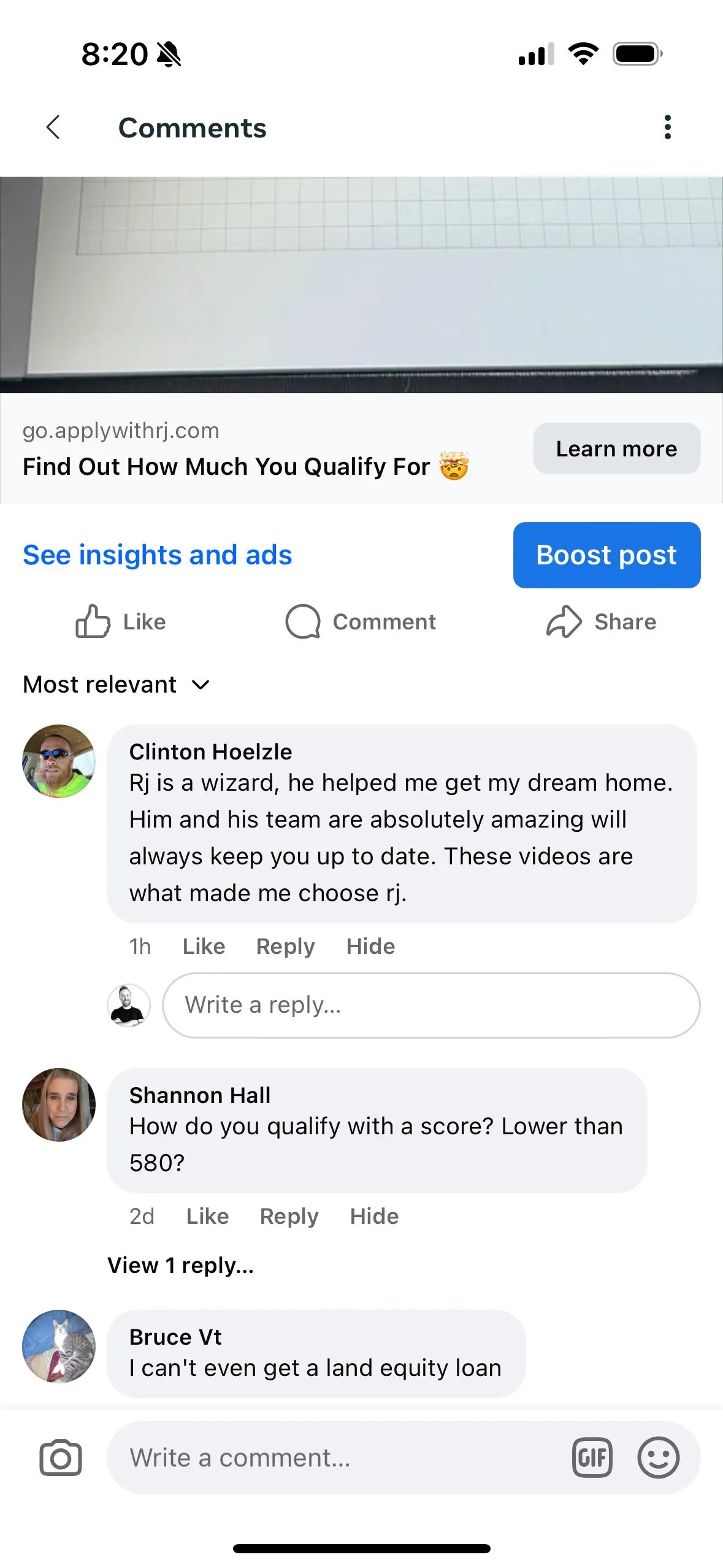Screen dimensions: 723x1568
Task: Go back from the Comments screen
Action: click(53, 128)
